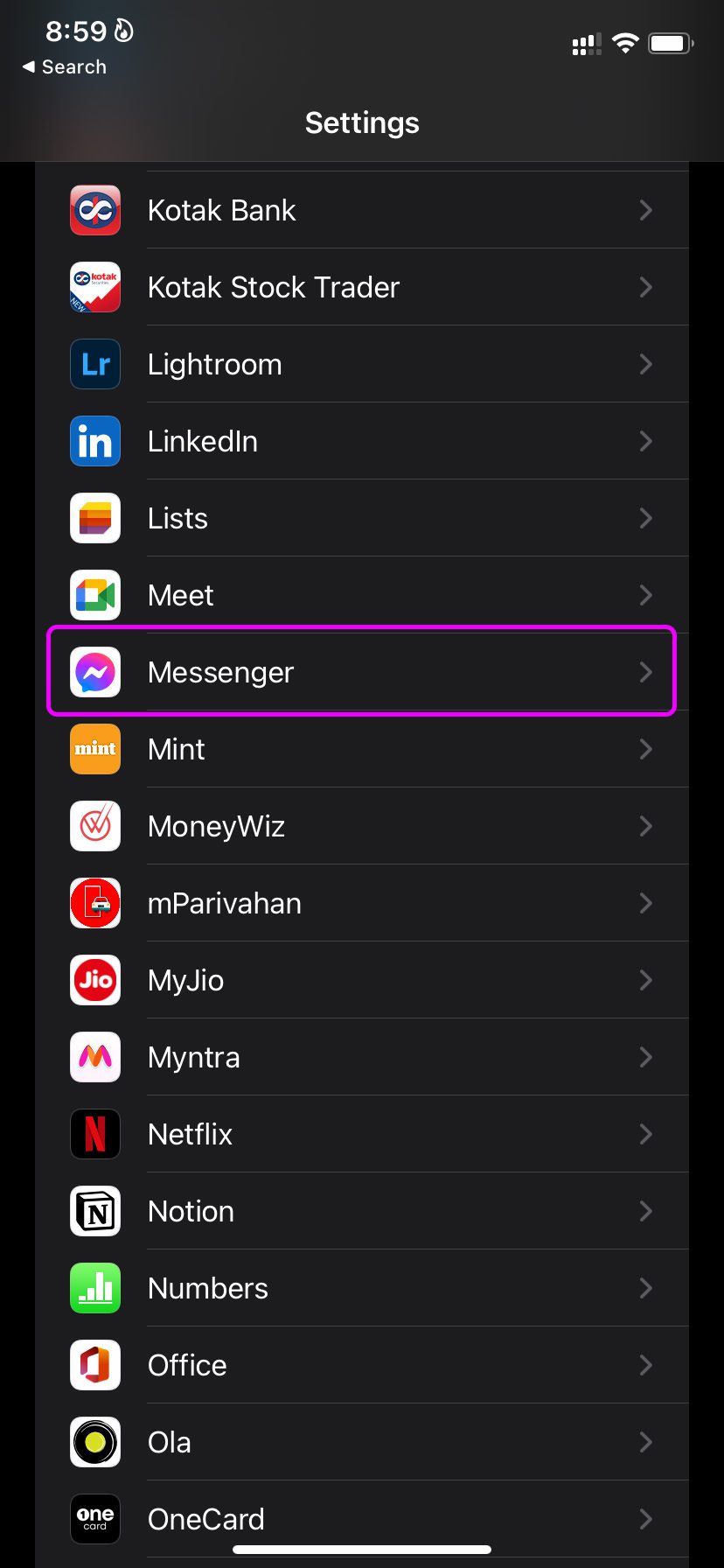Open MoneyWiz settings

pyautogui.click(x=362, y=826)
